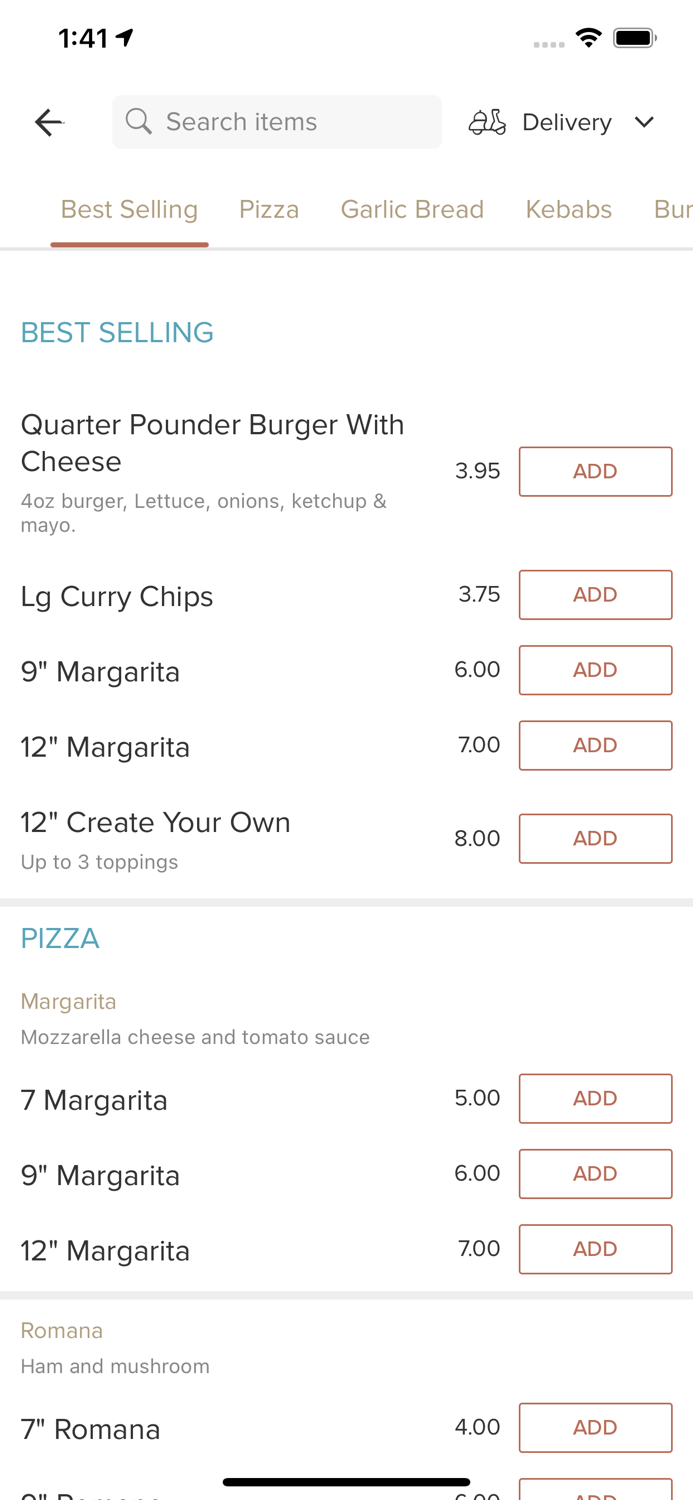Switch to the Pizza tab
The width and height of the screenshot is (693, 1500).
(269, 209)
